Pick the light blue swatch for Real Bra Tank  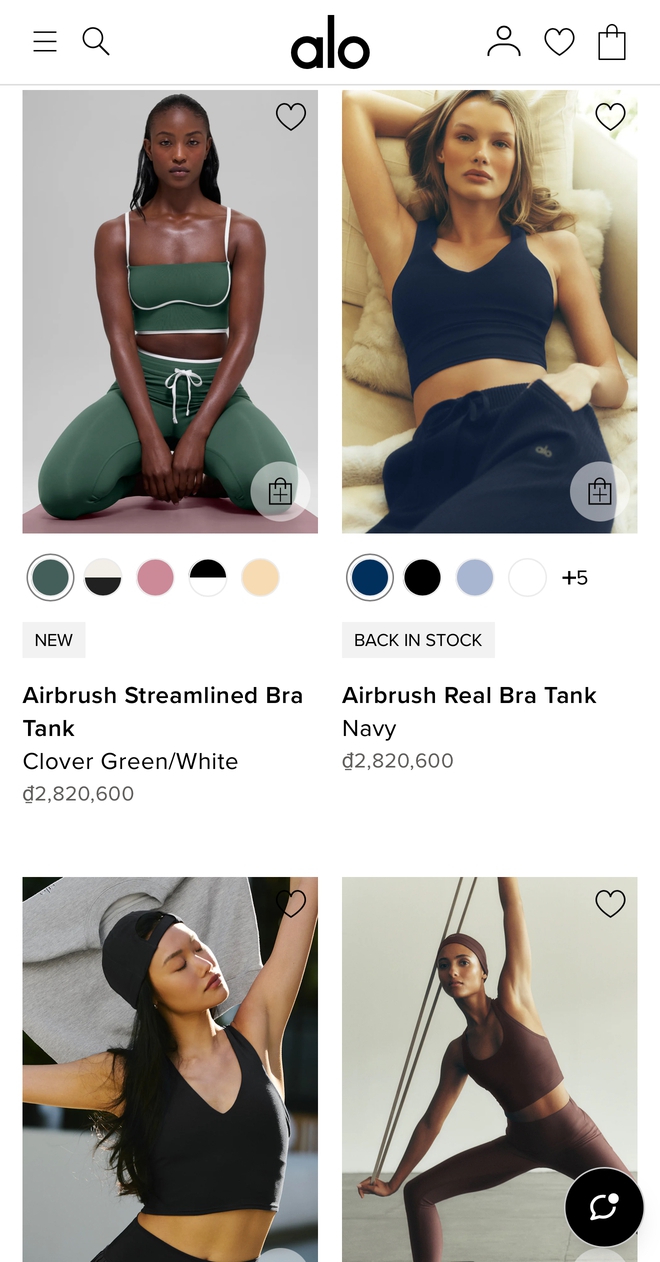[475, 578]
